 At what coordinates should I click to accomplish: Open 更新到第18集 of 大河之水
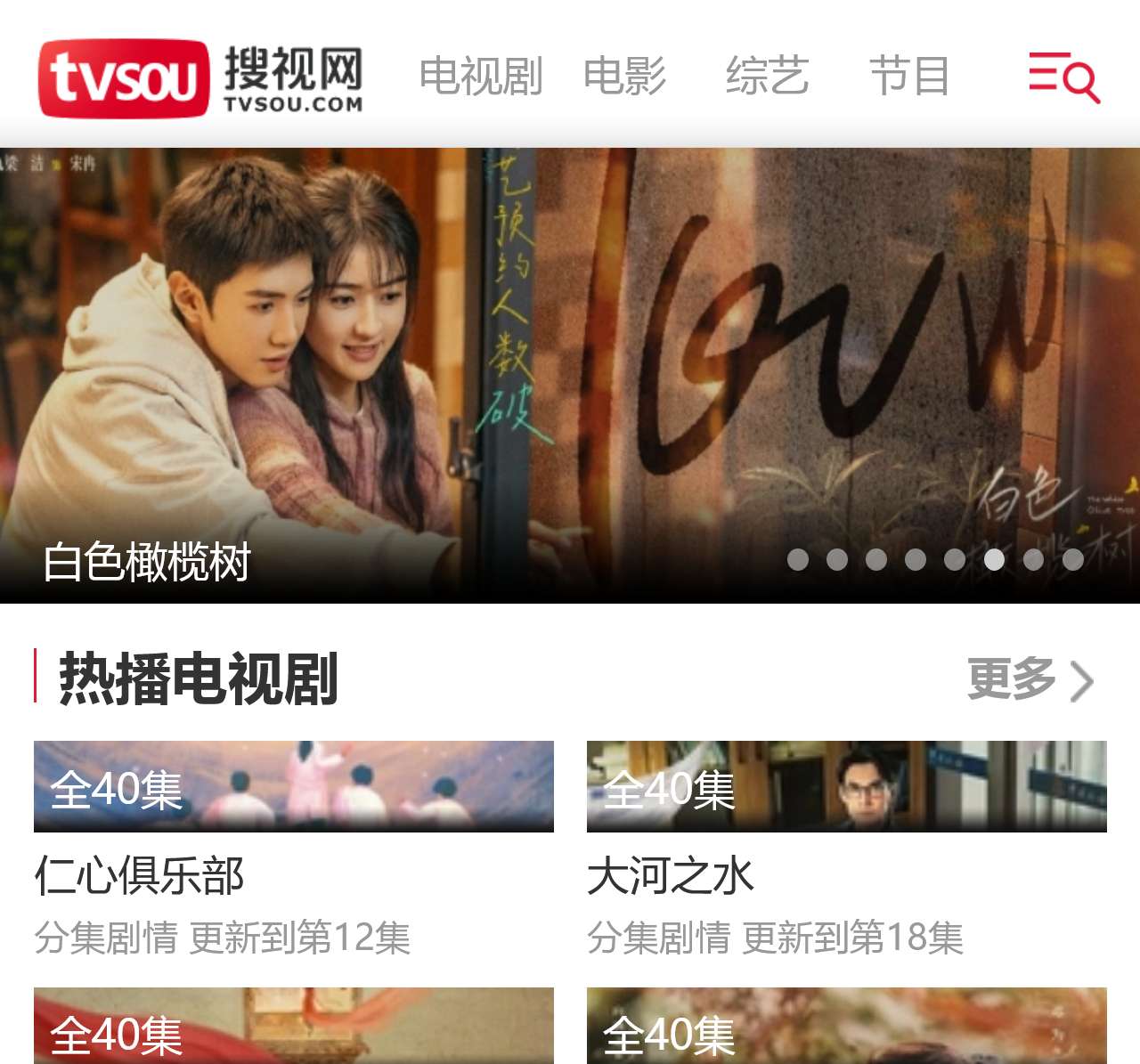pyautogui.click(x=852, y=938)
